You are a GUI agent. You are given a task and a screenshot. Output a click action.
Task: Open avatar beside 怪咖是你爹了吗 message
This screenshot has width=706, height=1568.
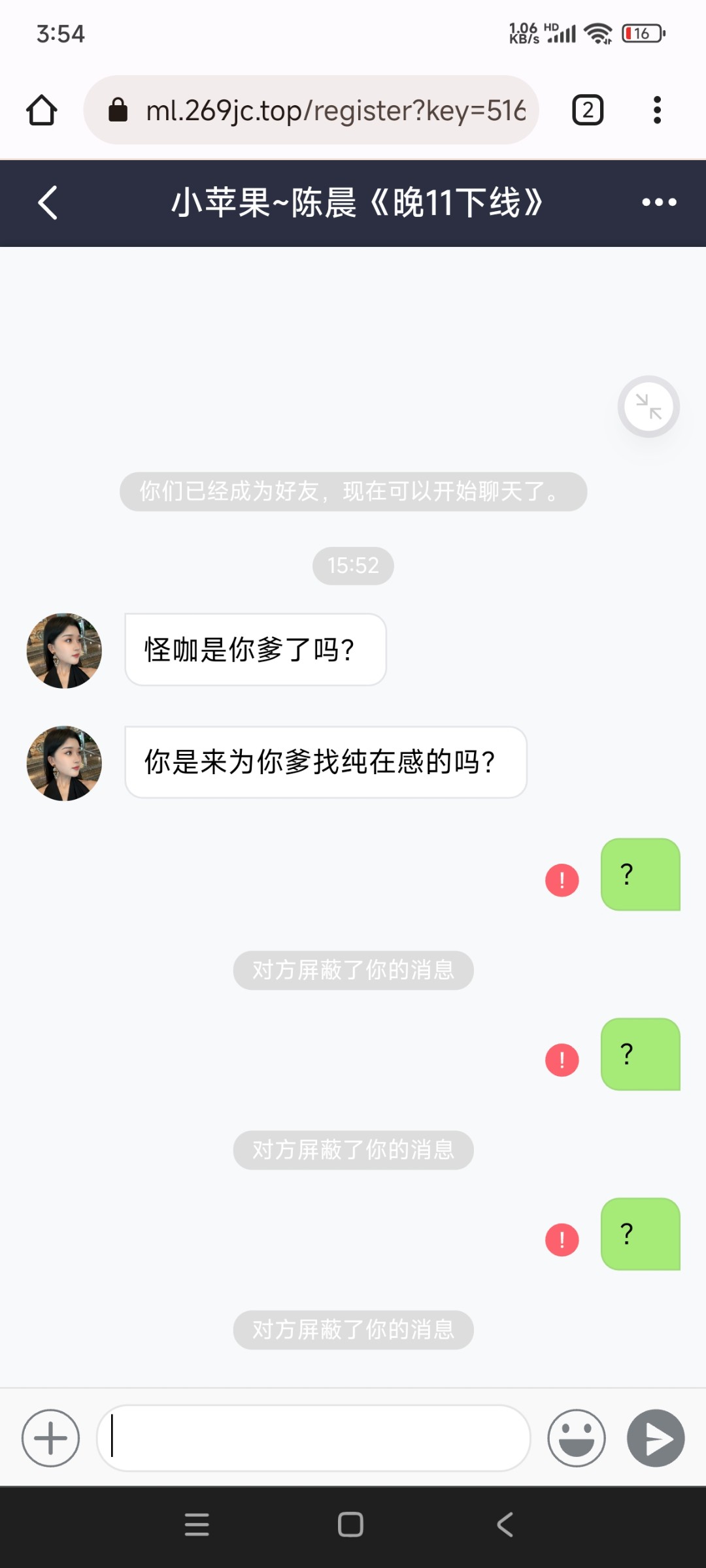pyautogui.click(x=64, y=650)
